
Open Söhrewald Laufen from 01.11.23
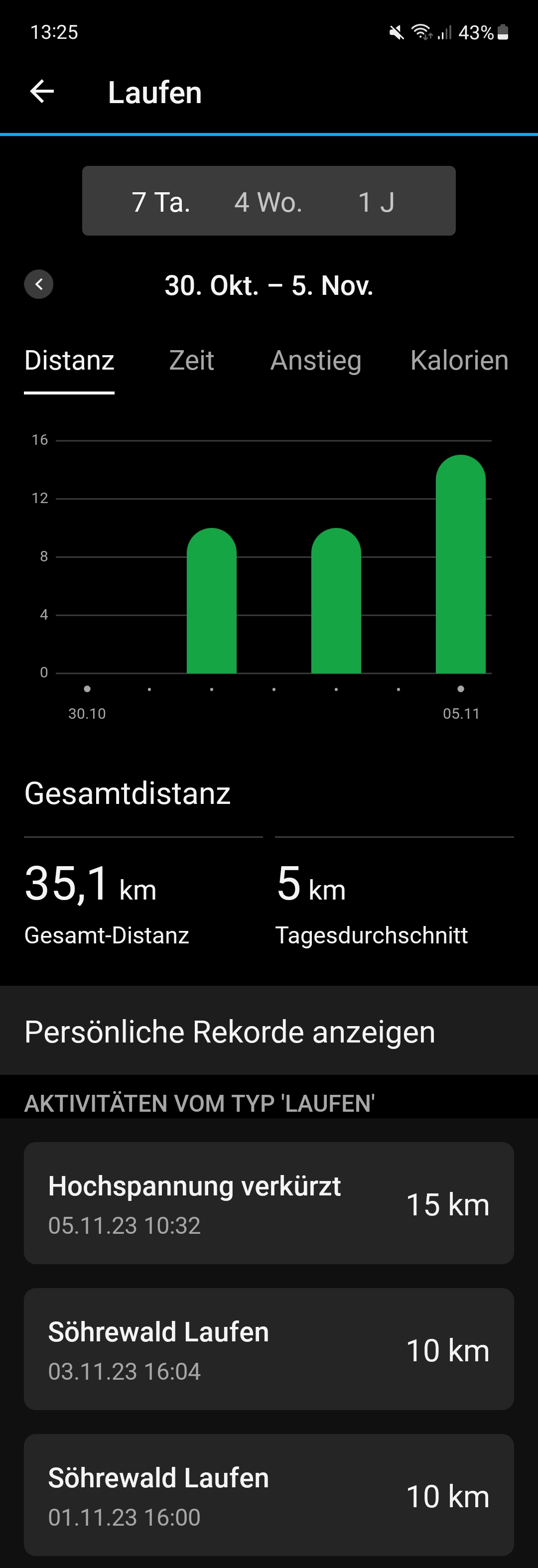point(269,1496)
